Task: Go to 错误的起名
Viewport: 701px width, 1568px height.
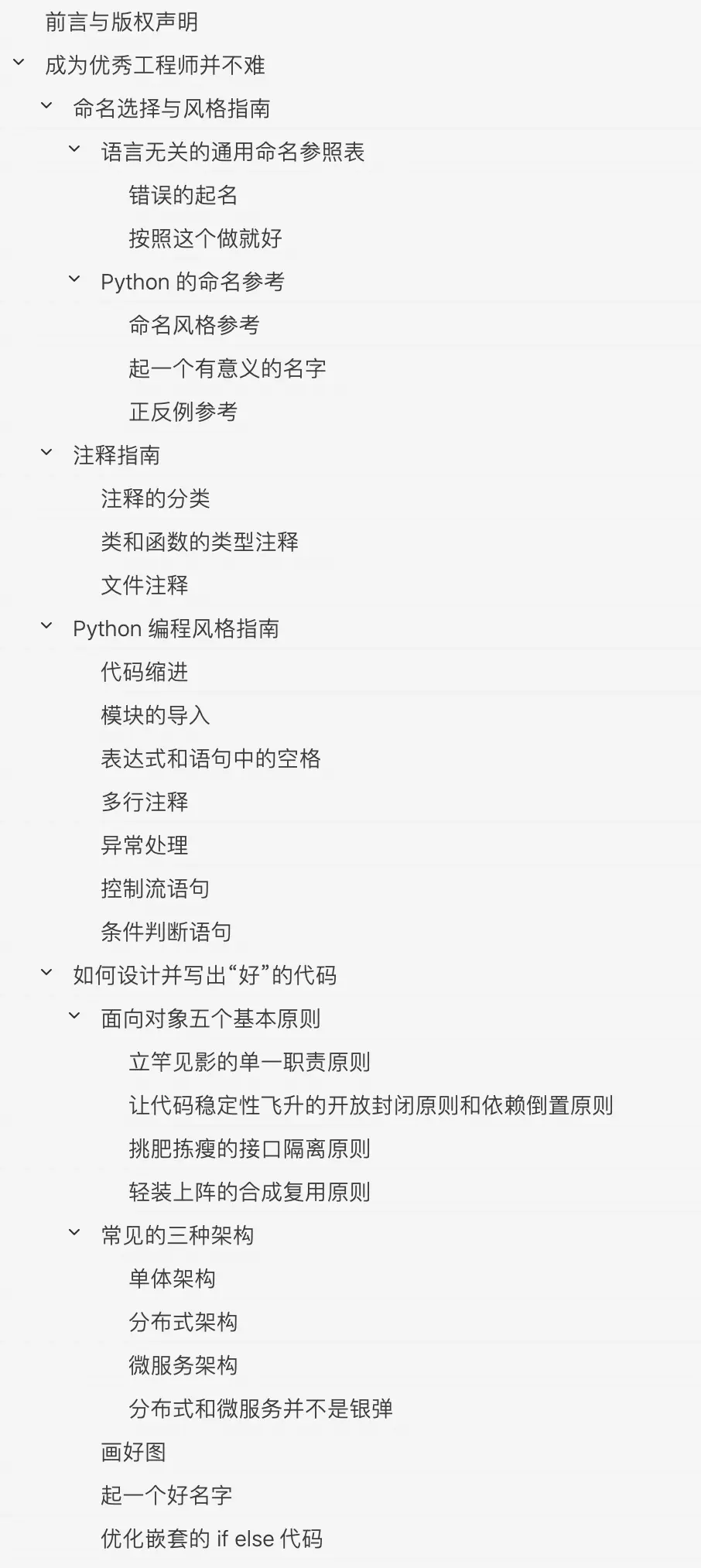Action: [183, 195]
